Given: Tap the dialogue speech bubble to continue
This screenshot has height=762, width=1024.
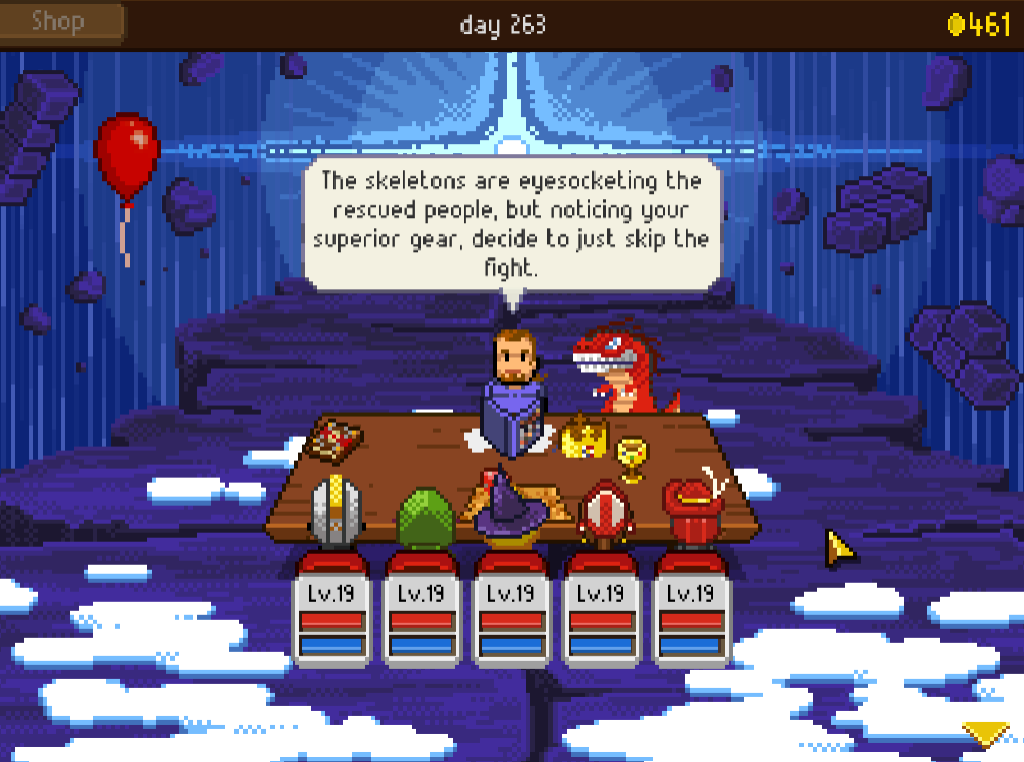Looking at the screenshot, I should (511, 223).
